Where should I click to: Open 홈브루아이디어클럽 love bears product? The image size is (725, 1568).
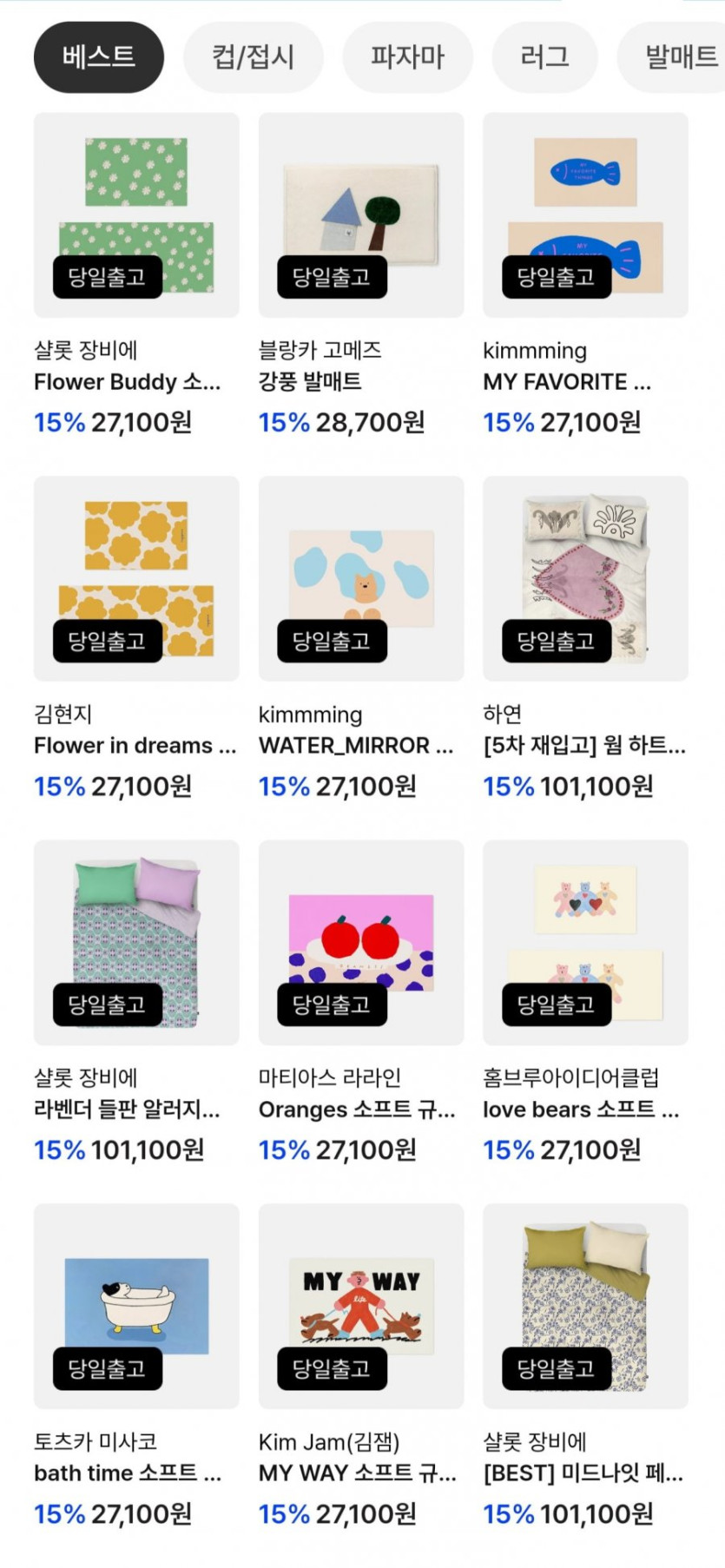coord(585,942)
